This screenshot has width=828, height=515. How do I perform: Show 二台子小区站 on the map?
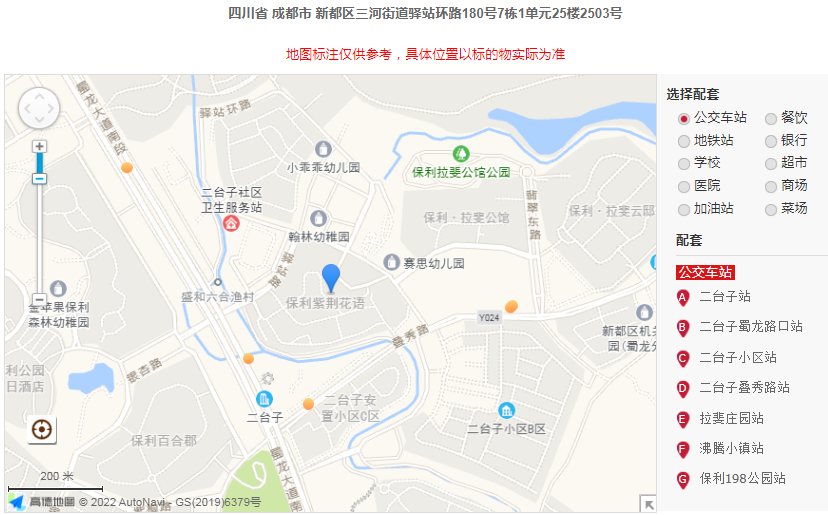[x=737, y=357]
